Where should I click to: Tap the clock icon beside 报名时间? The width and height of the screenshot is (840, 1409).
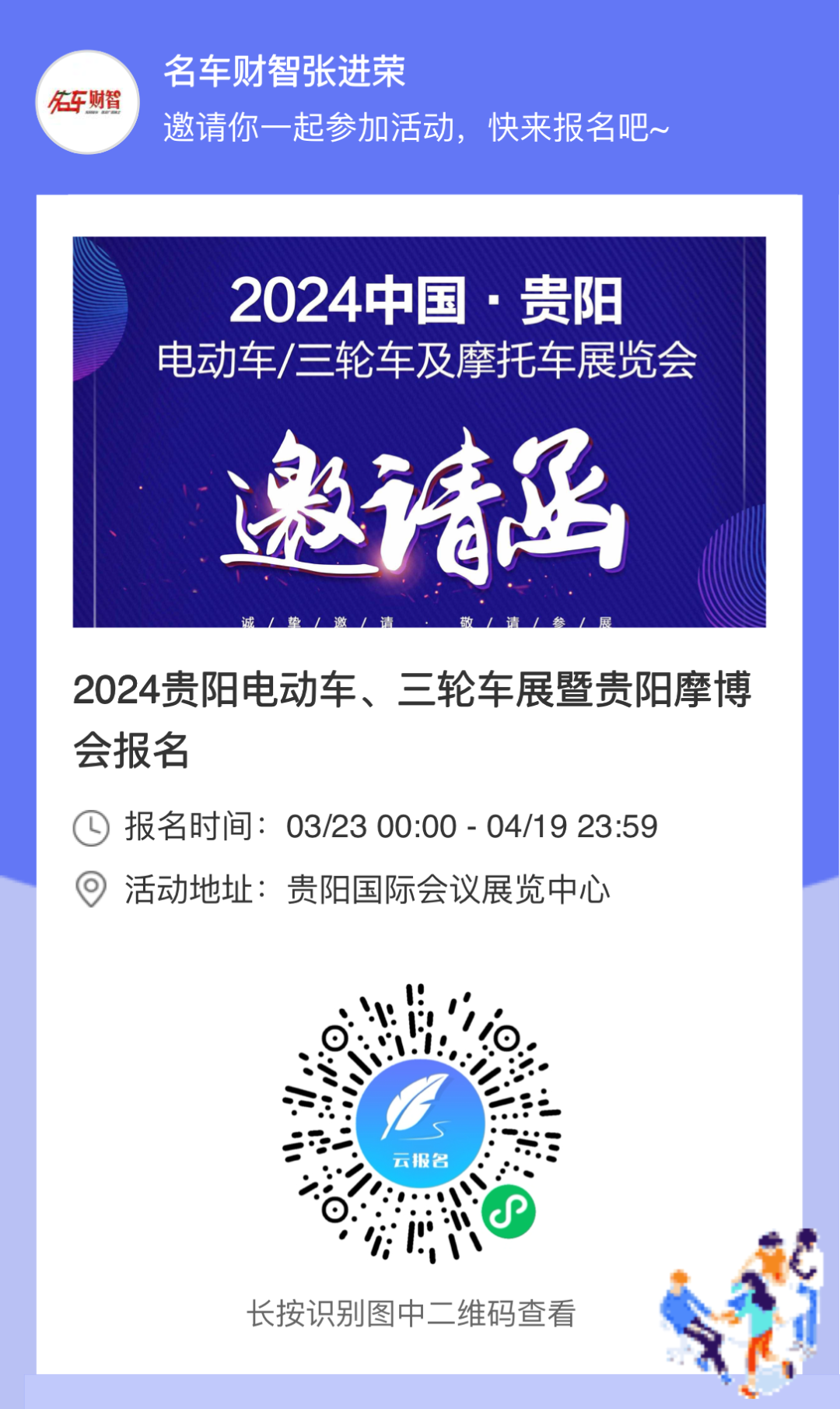88,827
